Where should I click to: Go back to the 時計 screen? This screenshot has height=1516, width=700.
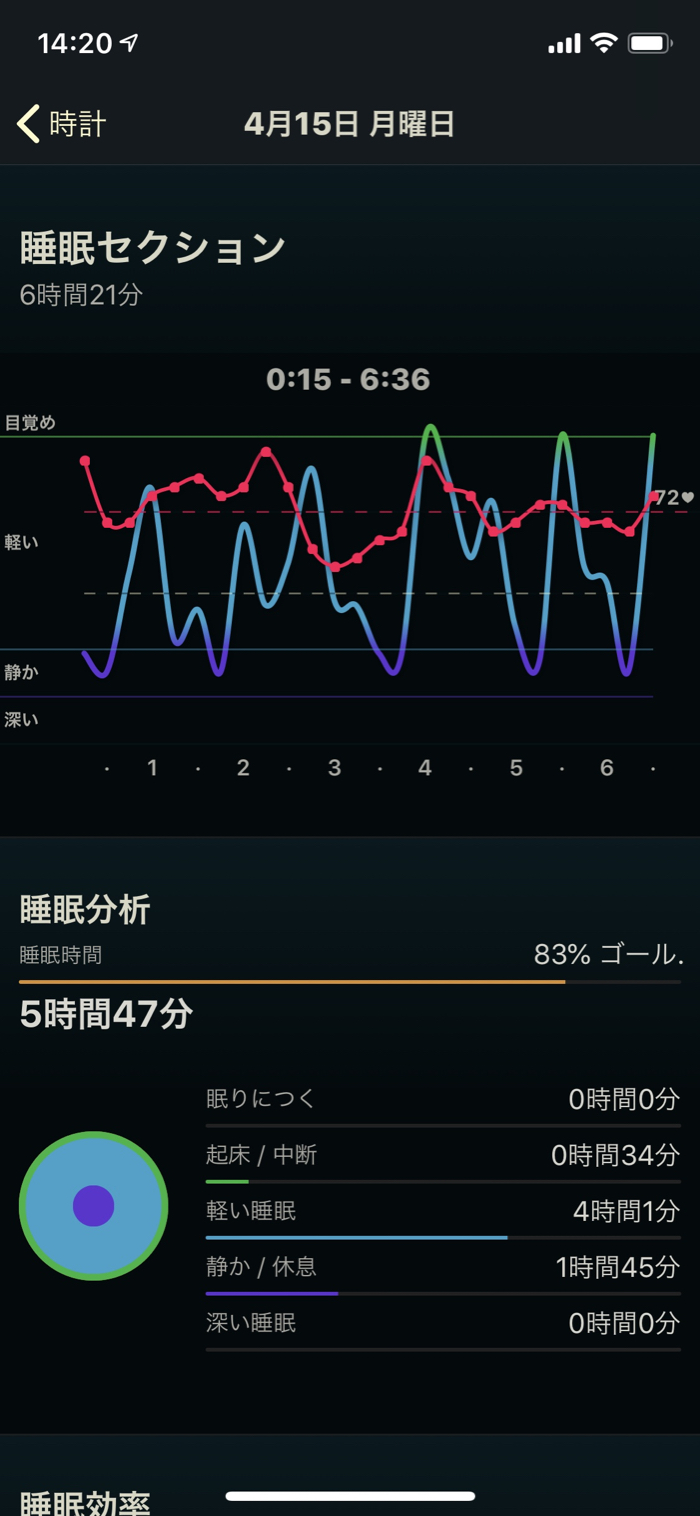click(x=62, y=124)
